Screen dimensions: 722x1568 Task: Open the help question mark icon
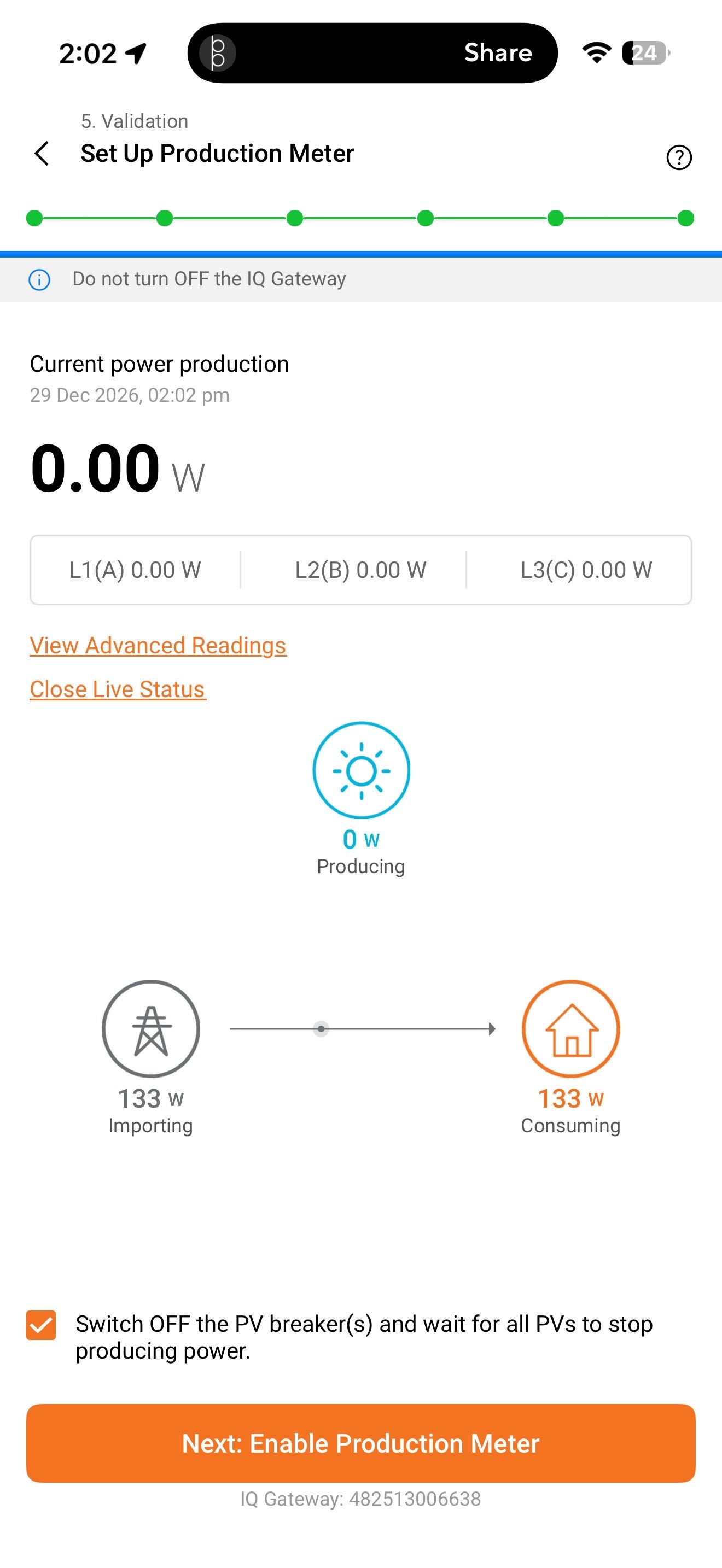click(679, 157)
